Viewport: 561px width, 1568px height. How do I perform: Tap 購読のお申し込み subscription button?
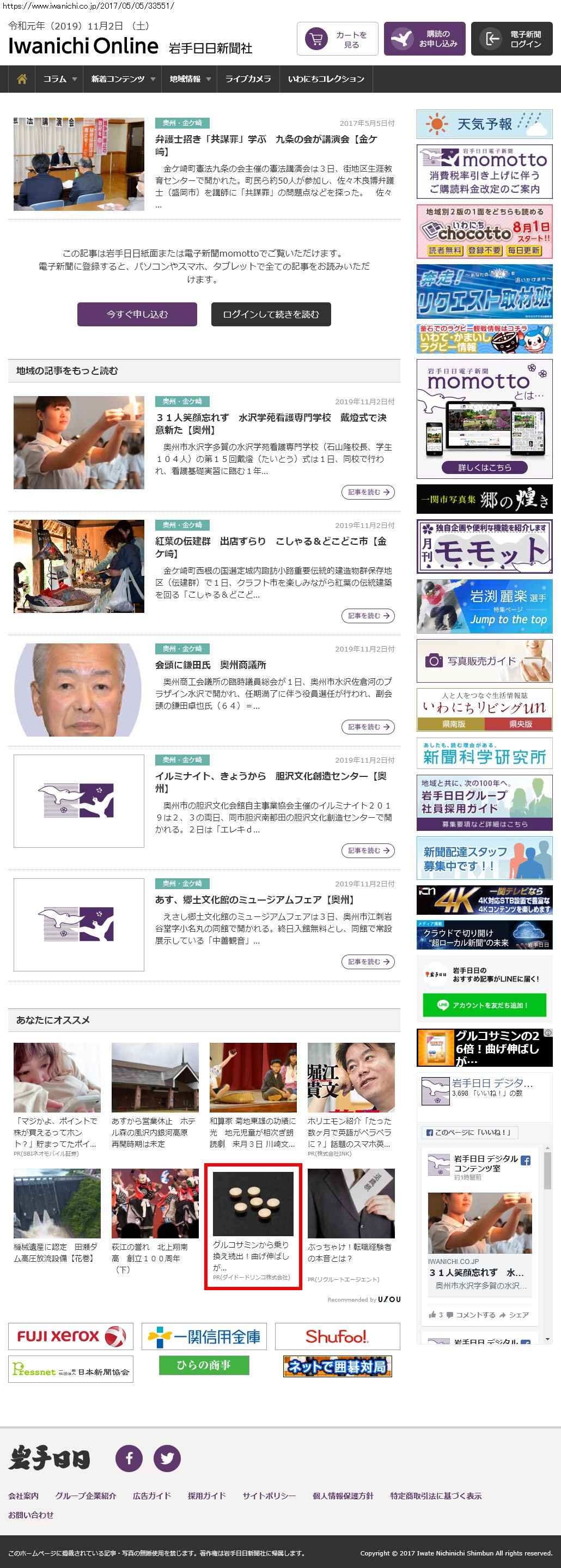(424, 40)
